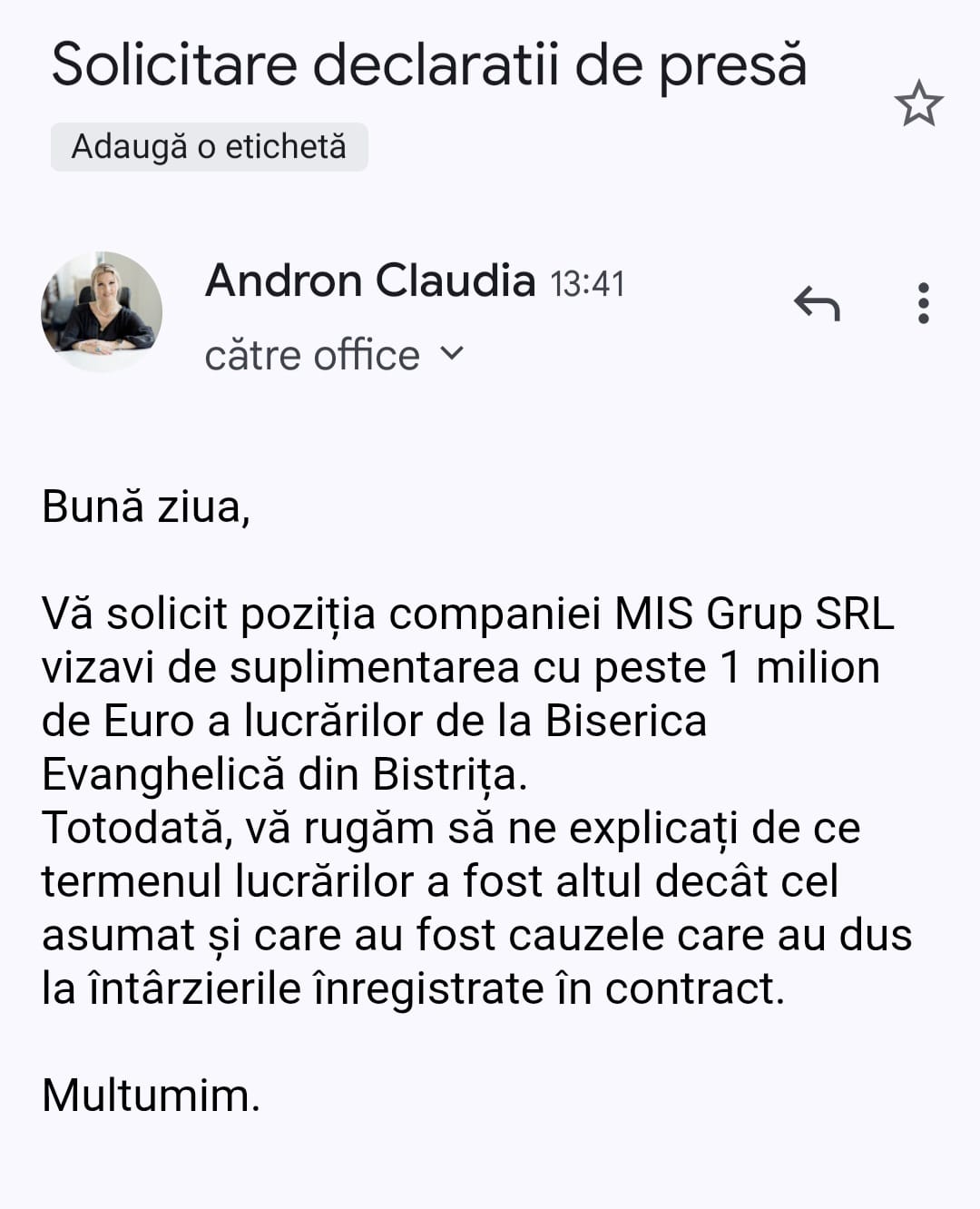Tap the 'Adaugă o etichetă' chip
This screenshot has width=980, height=1209.
click(x=209, y=147)
